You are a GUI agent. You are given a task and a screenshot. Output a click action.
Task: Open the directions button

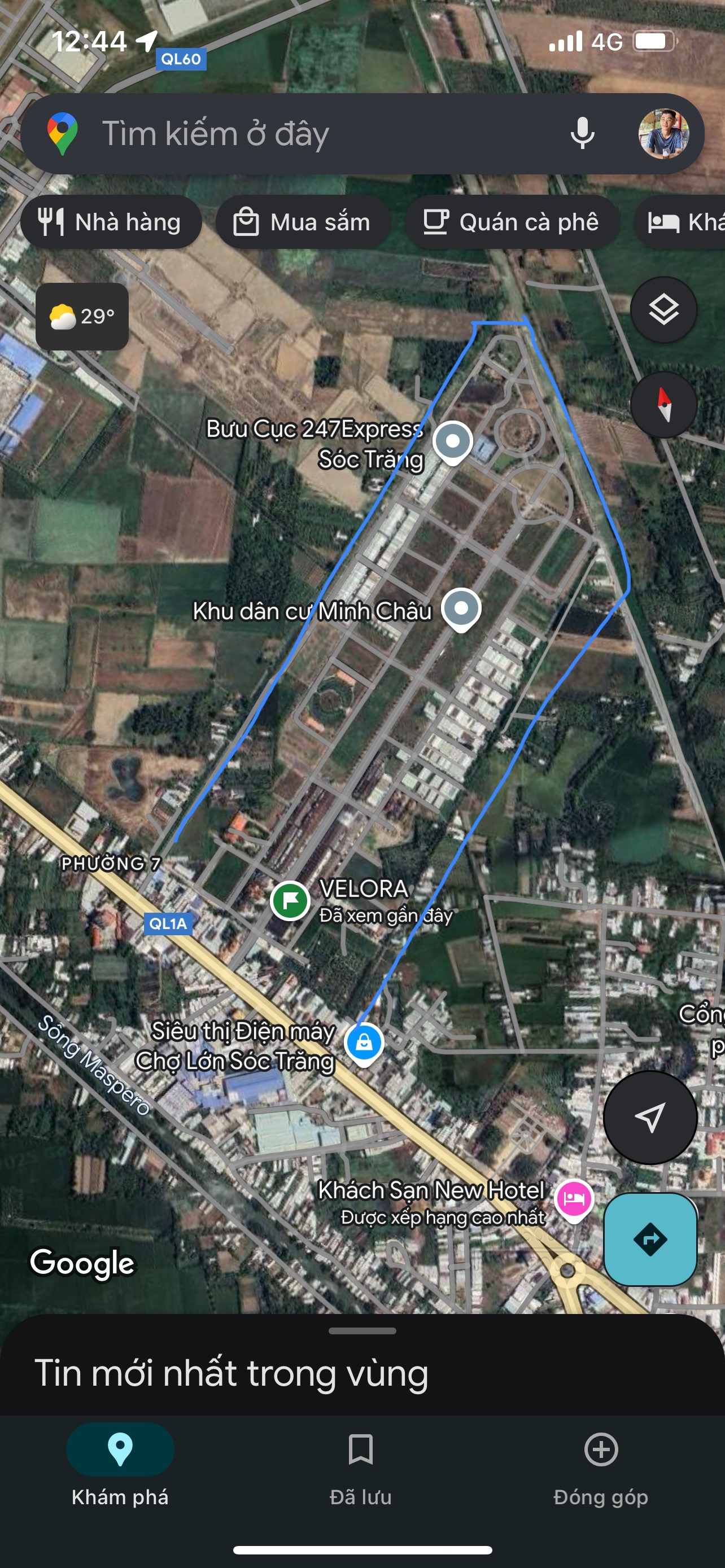point(649,1239)
